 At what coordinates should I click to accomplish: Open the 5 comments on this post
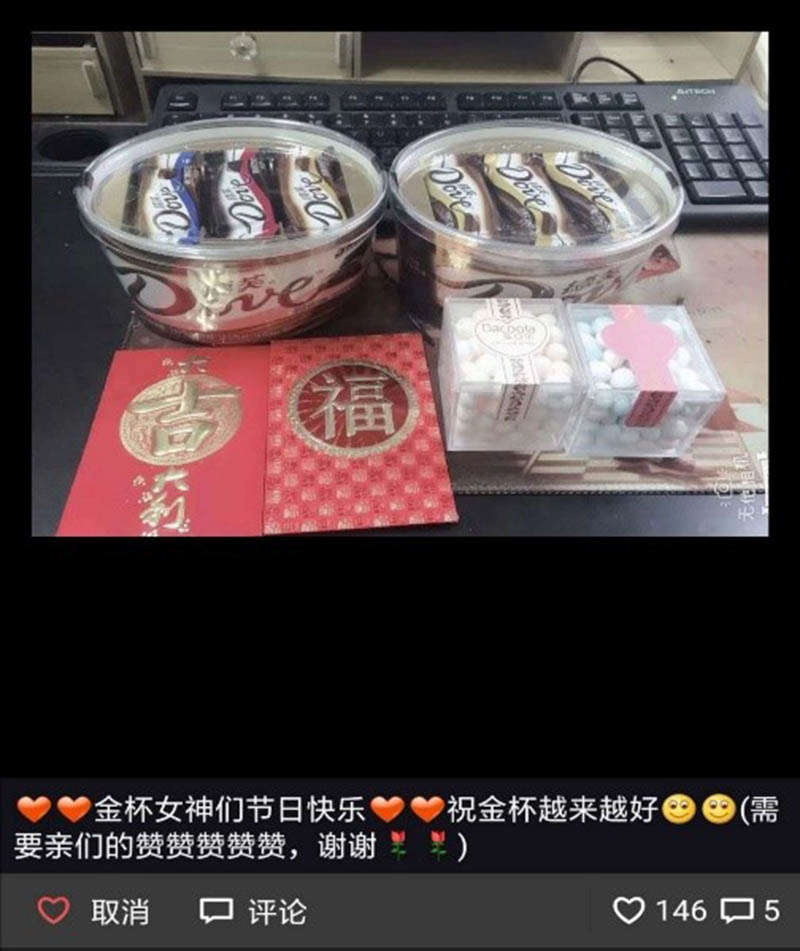[751, 911]
